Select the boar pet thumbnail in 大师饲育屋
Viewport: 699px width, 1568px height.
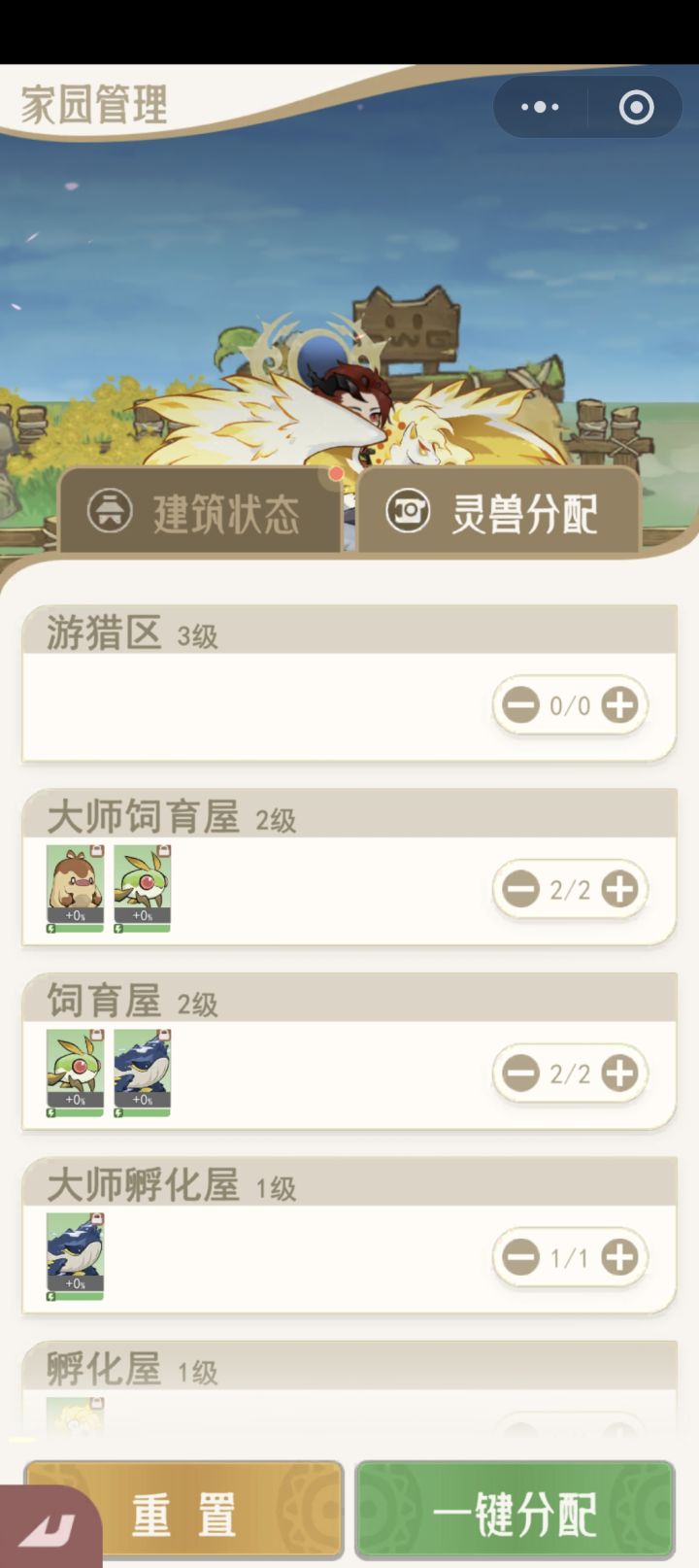73,884
